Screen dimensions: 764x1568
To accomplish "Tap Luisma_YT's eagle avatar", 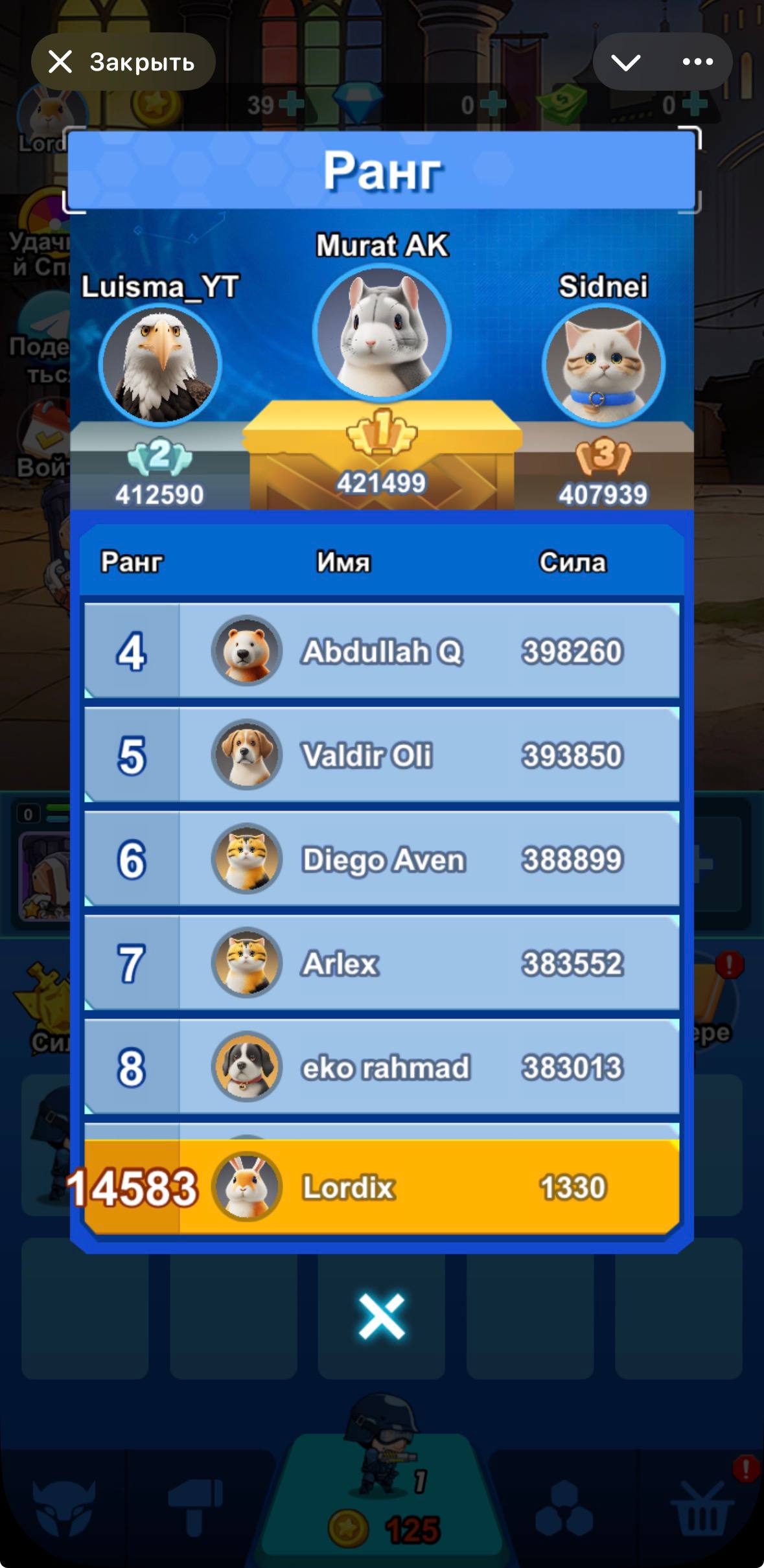I will (x=160, y=365).
